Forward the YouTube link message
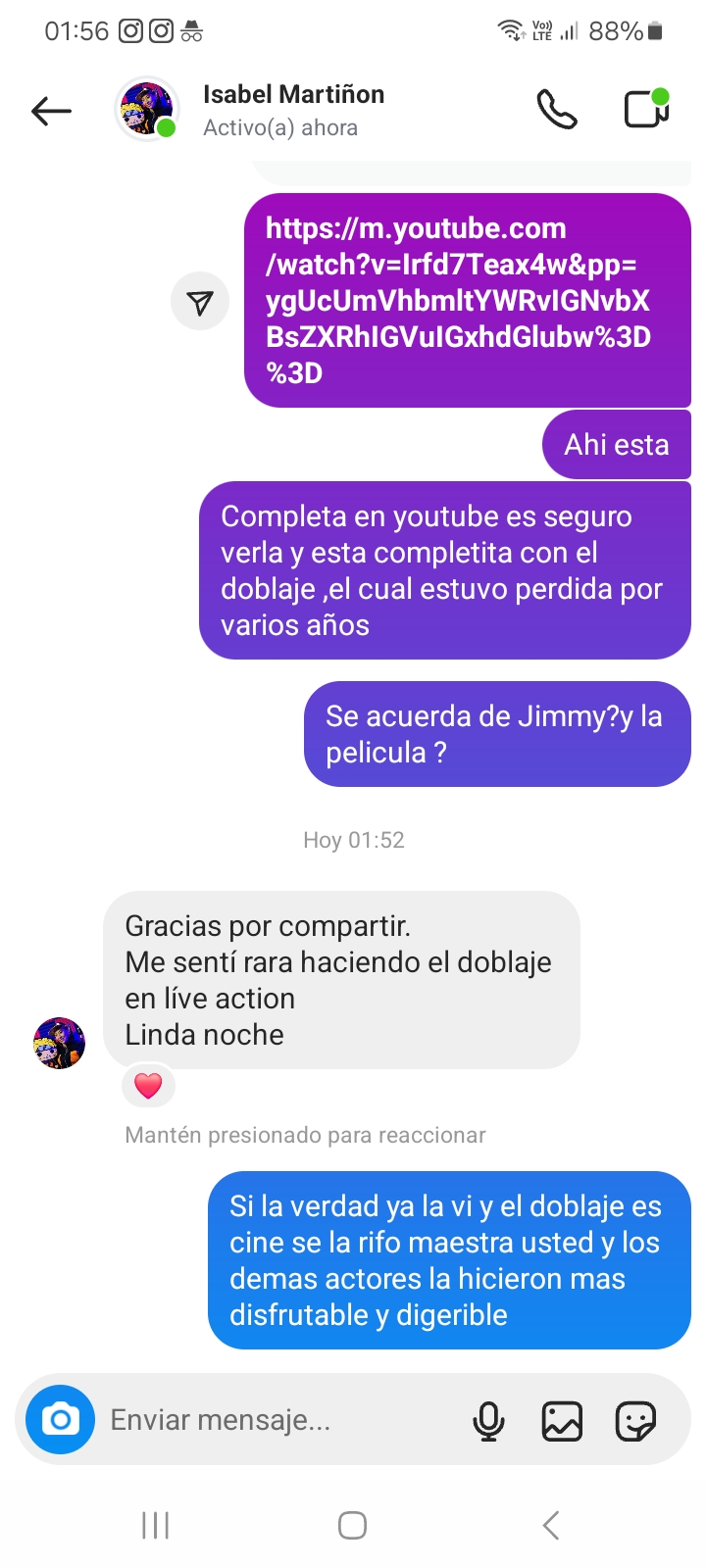The image size is (706, 1568). [x=200, y=302]
